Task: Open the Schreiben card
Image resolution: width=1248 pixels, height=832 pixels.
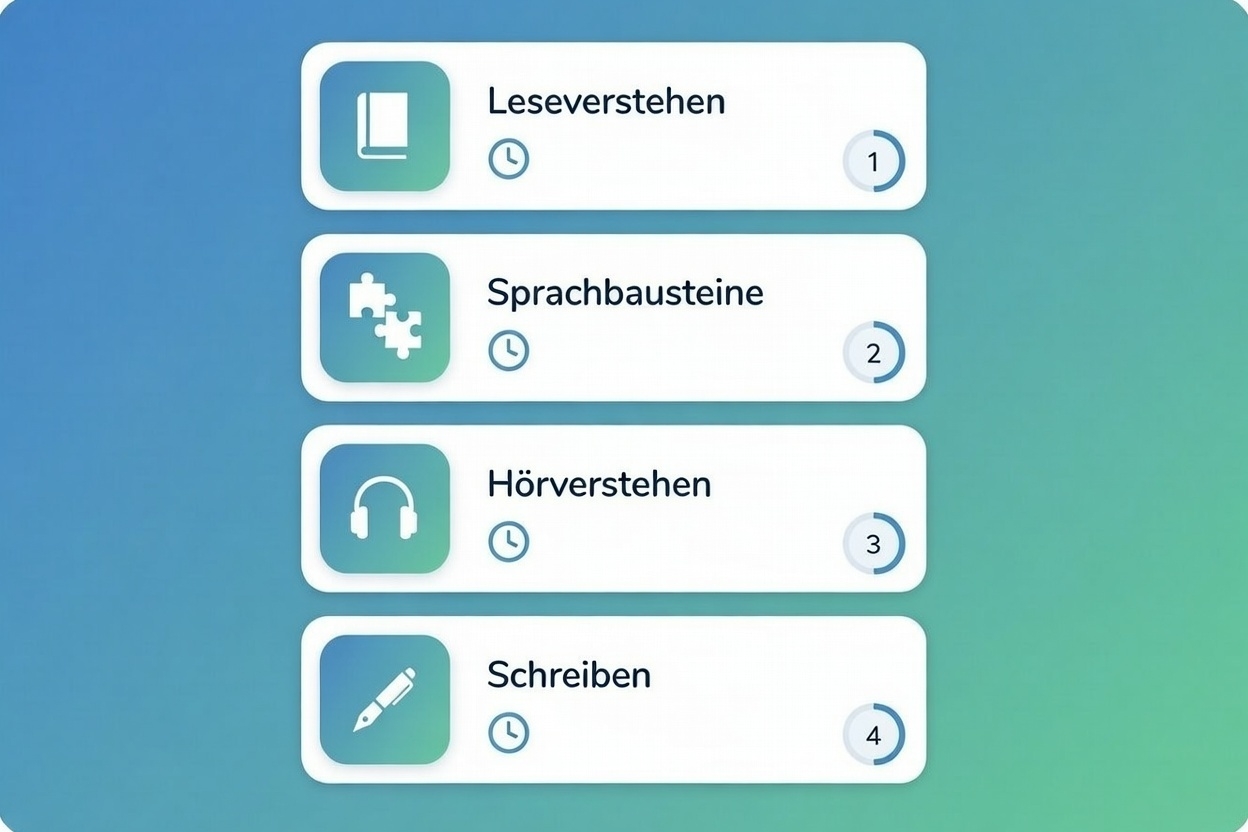Action: click(x=612, y=700)
